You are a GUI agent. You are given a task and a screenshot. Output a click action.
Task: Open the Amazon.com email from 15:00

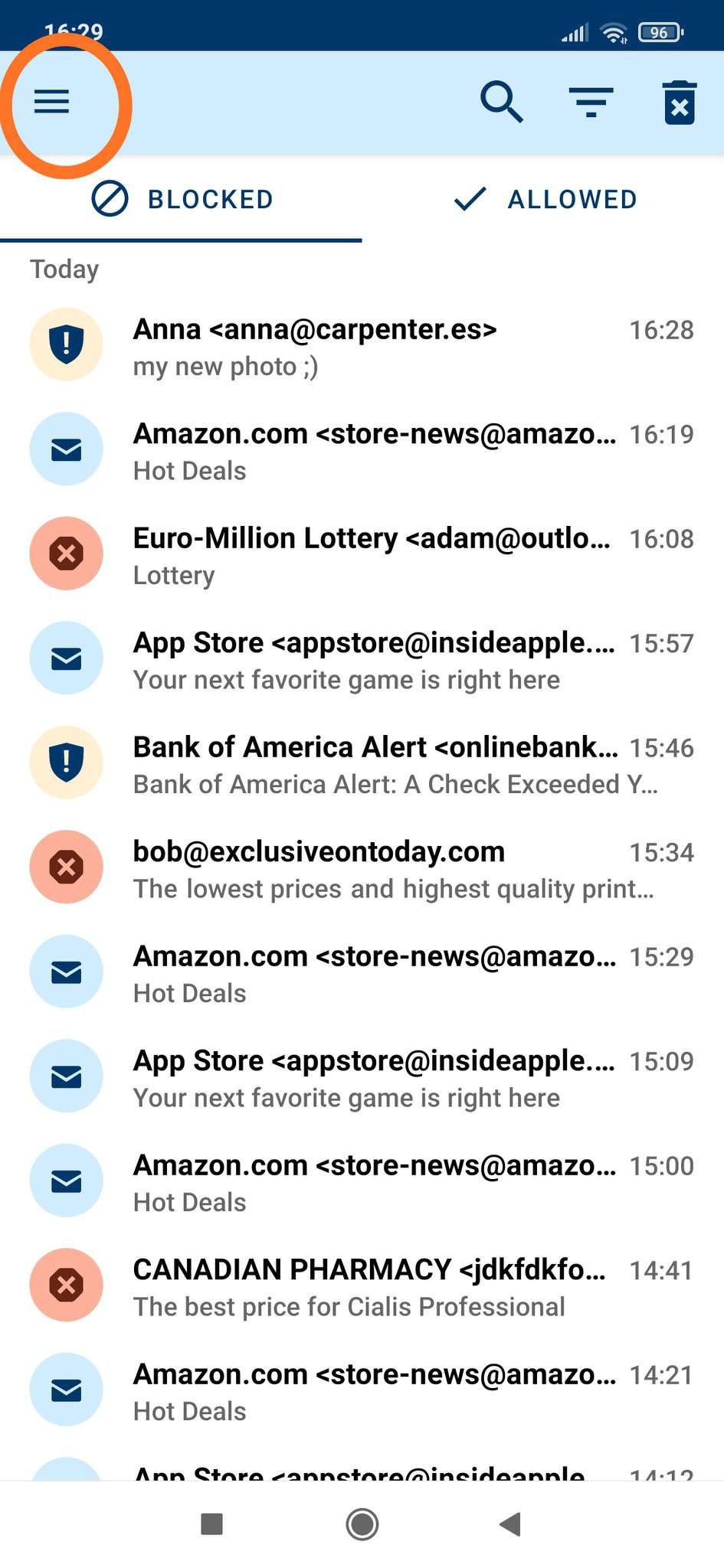pos(362,1182)
